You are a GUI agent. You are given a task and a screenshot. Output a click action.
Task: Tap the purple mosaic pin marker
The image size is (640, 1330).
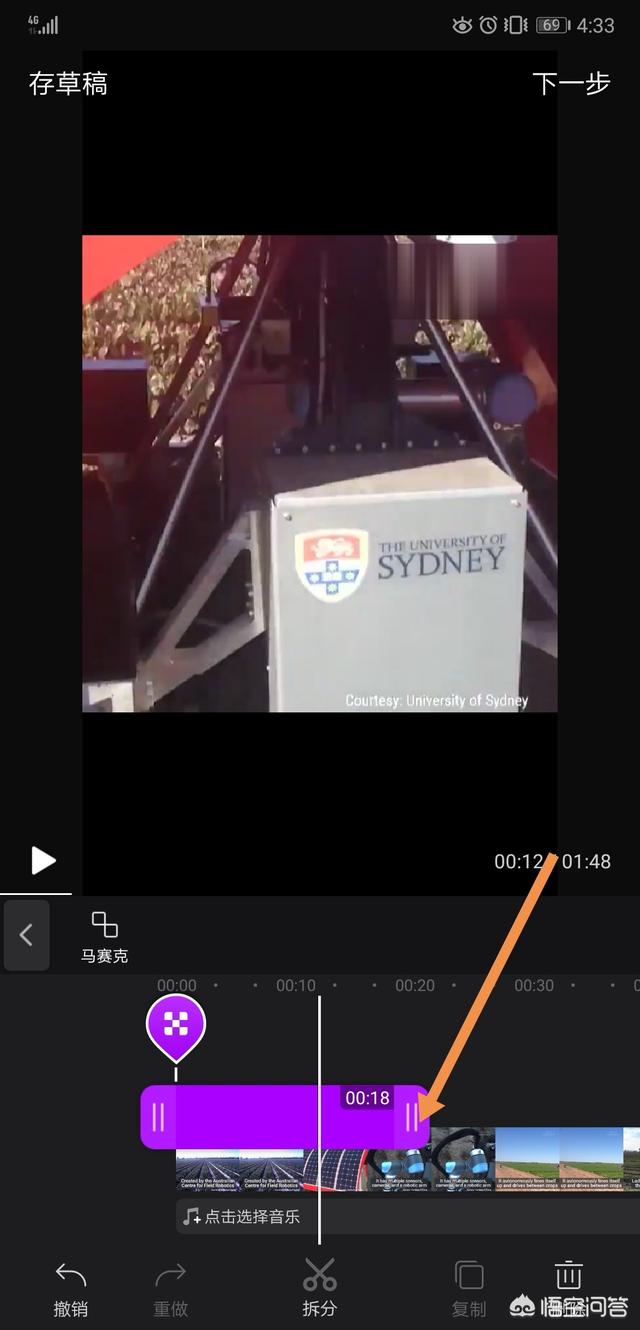coord(176,1024)
